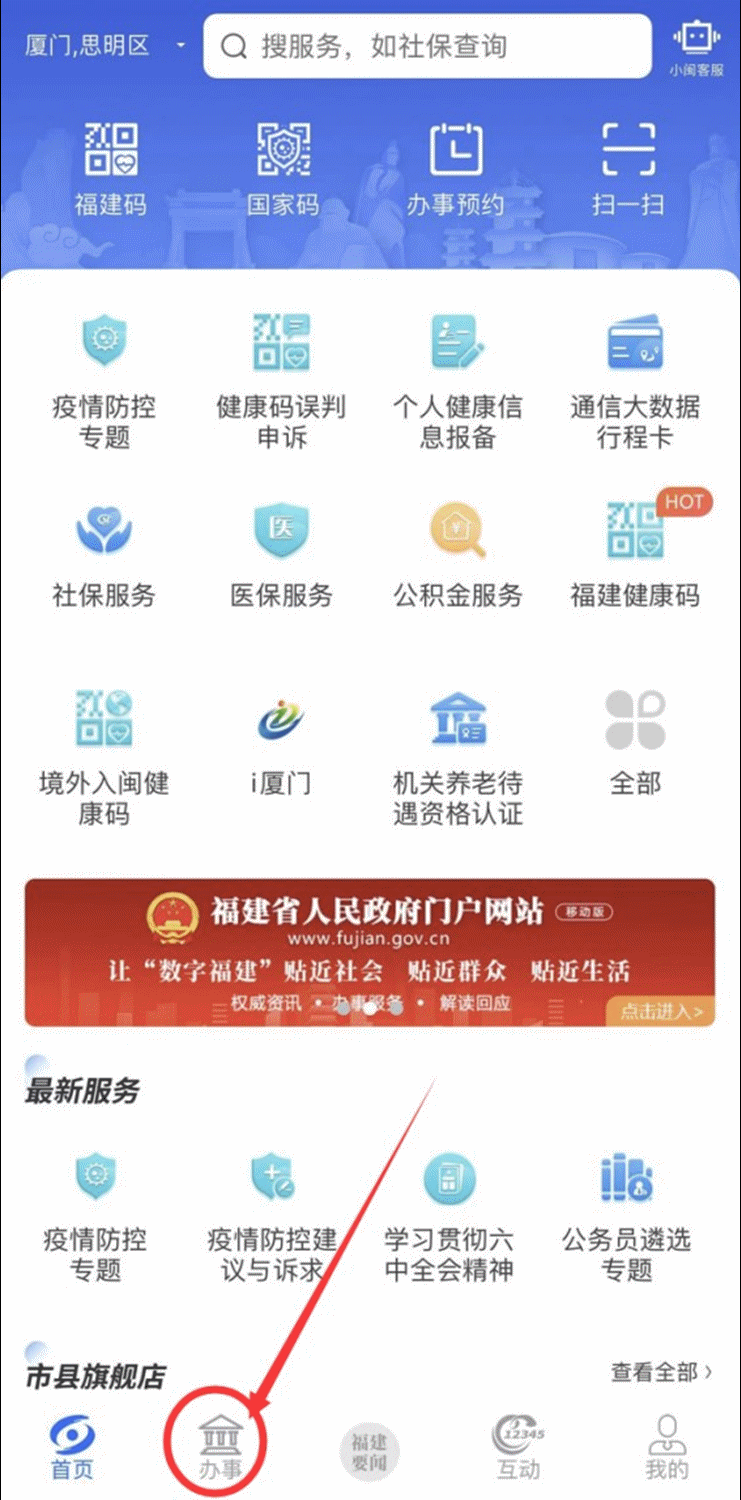Launch 扫一扫 scanner
The image size is (741, 1500).
[628, 168]
